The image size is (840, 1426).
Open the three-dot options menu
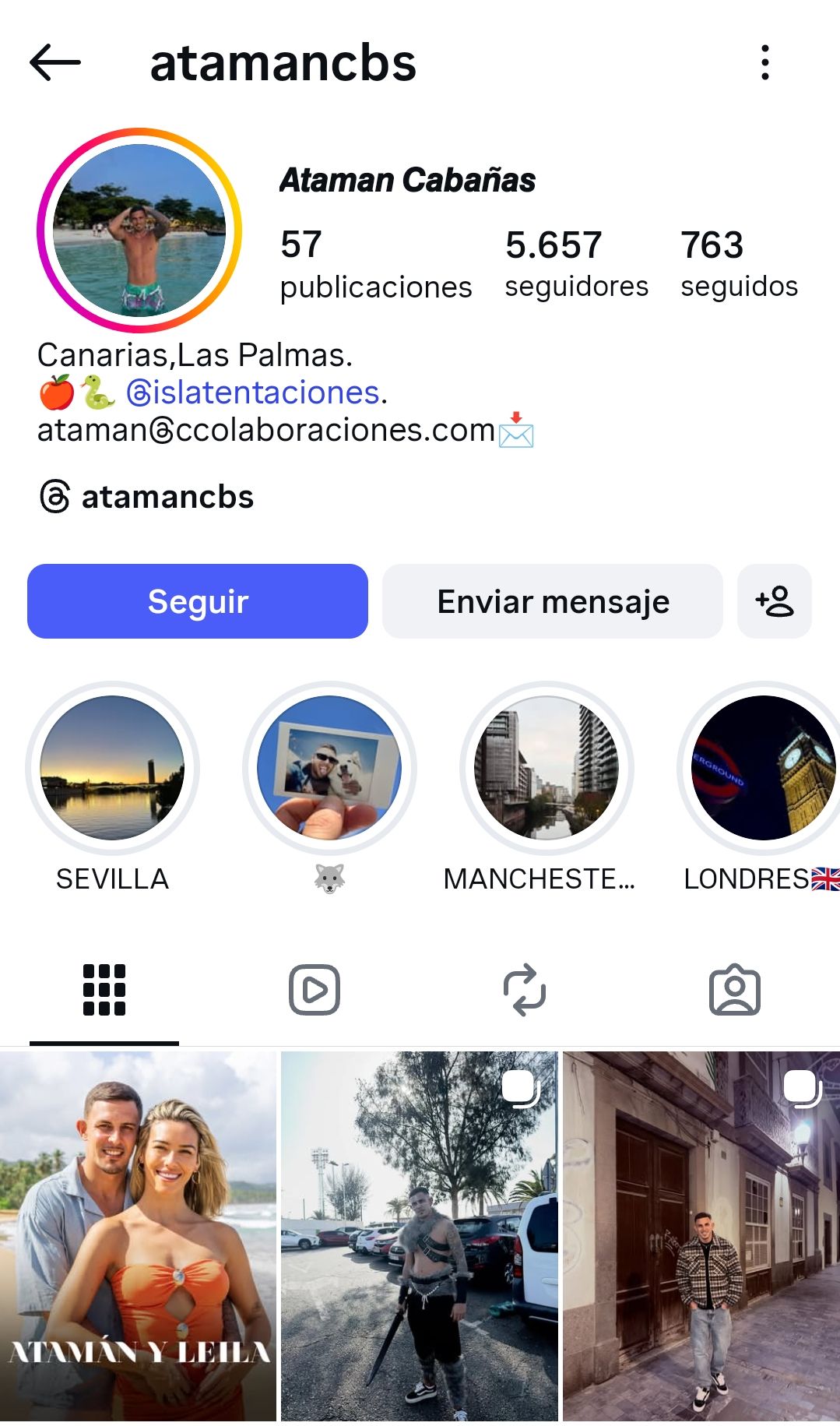coord(766,64)
